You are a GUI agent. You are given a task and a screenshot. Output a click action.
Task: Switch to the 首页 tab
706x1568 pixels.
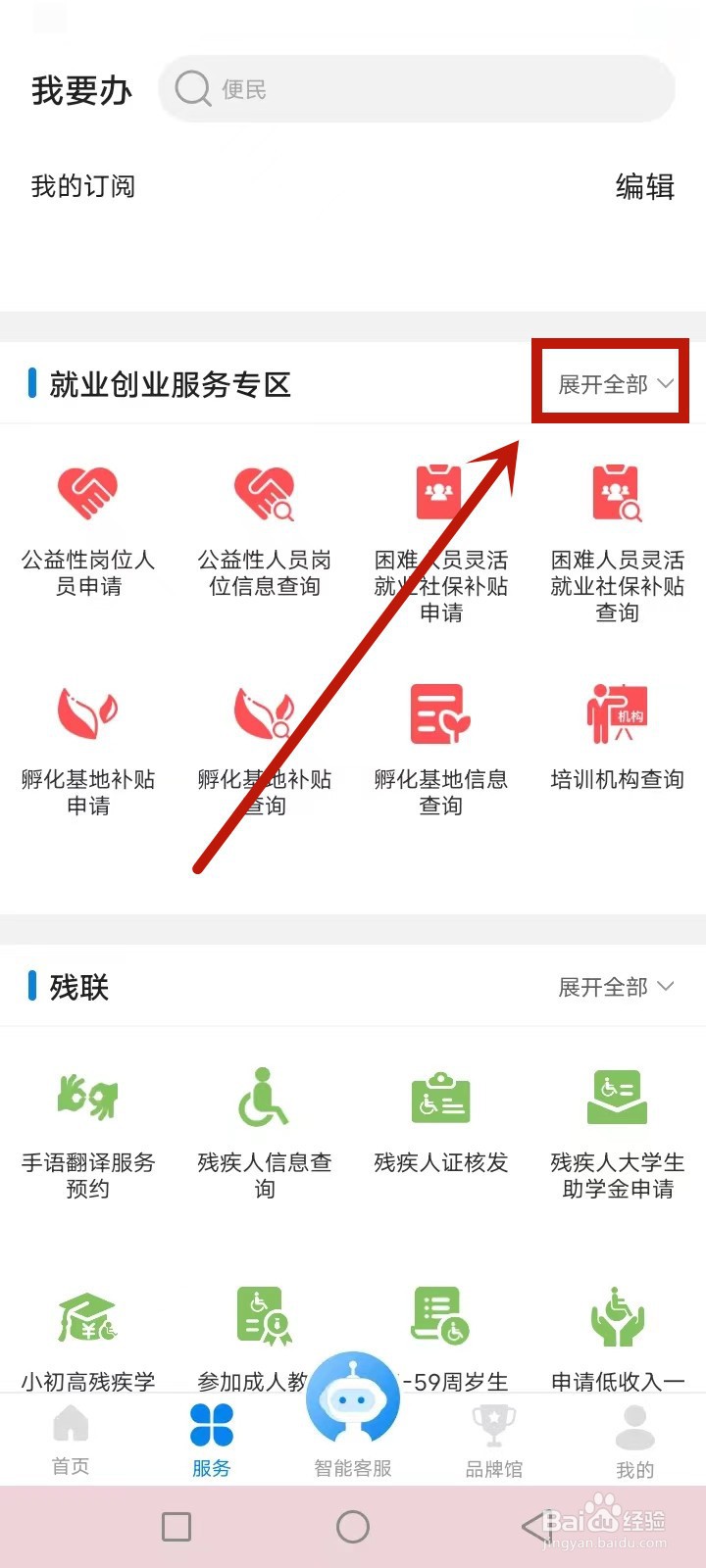70,1441
